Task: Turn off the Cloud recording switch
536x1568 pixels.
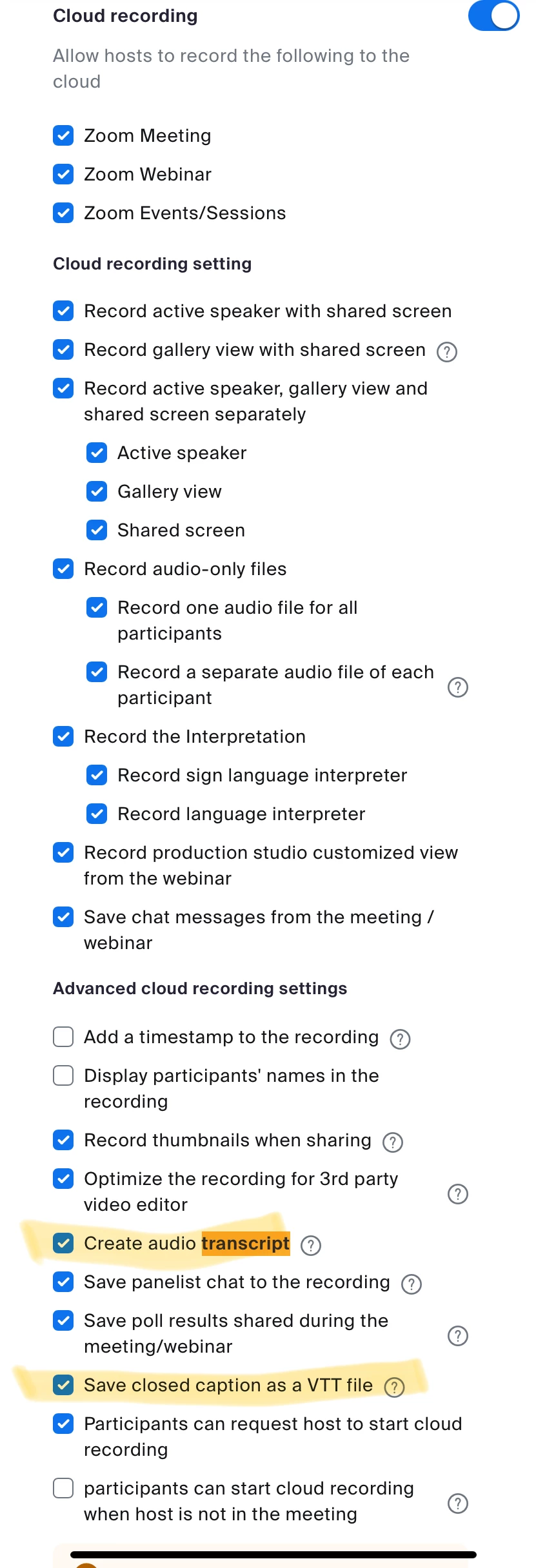Action: point(493,15)
